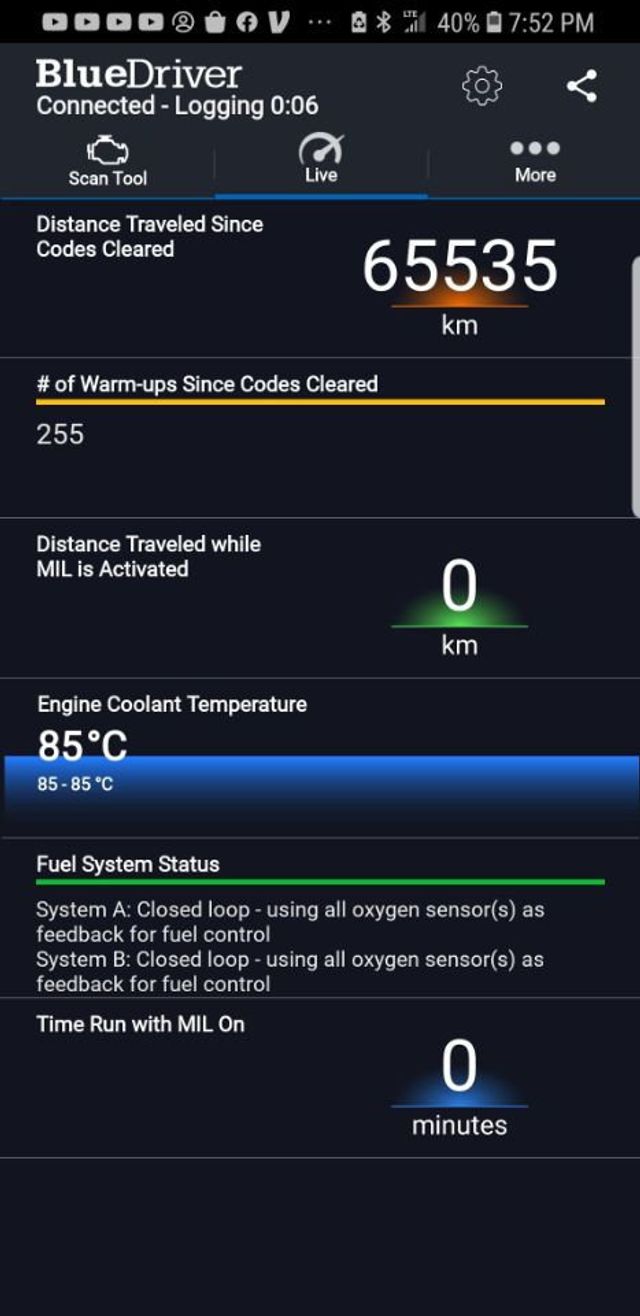Open the More tab
Viewport: 640px width, 1316px height.
pos(535,161)
